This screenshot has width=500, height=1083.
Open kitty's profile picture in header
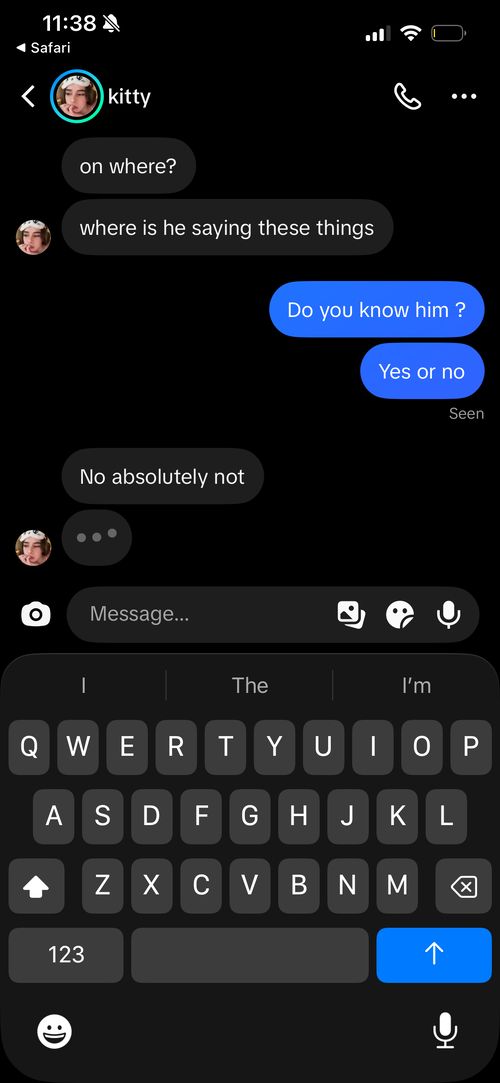pos(77,96)
